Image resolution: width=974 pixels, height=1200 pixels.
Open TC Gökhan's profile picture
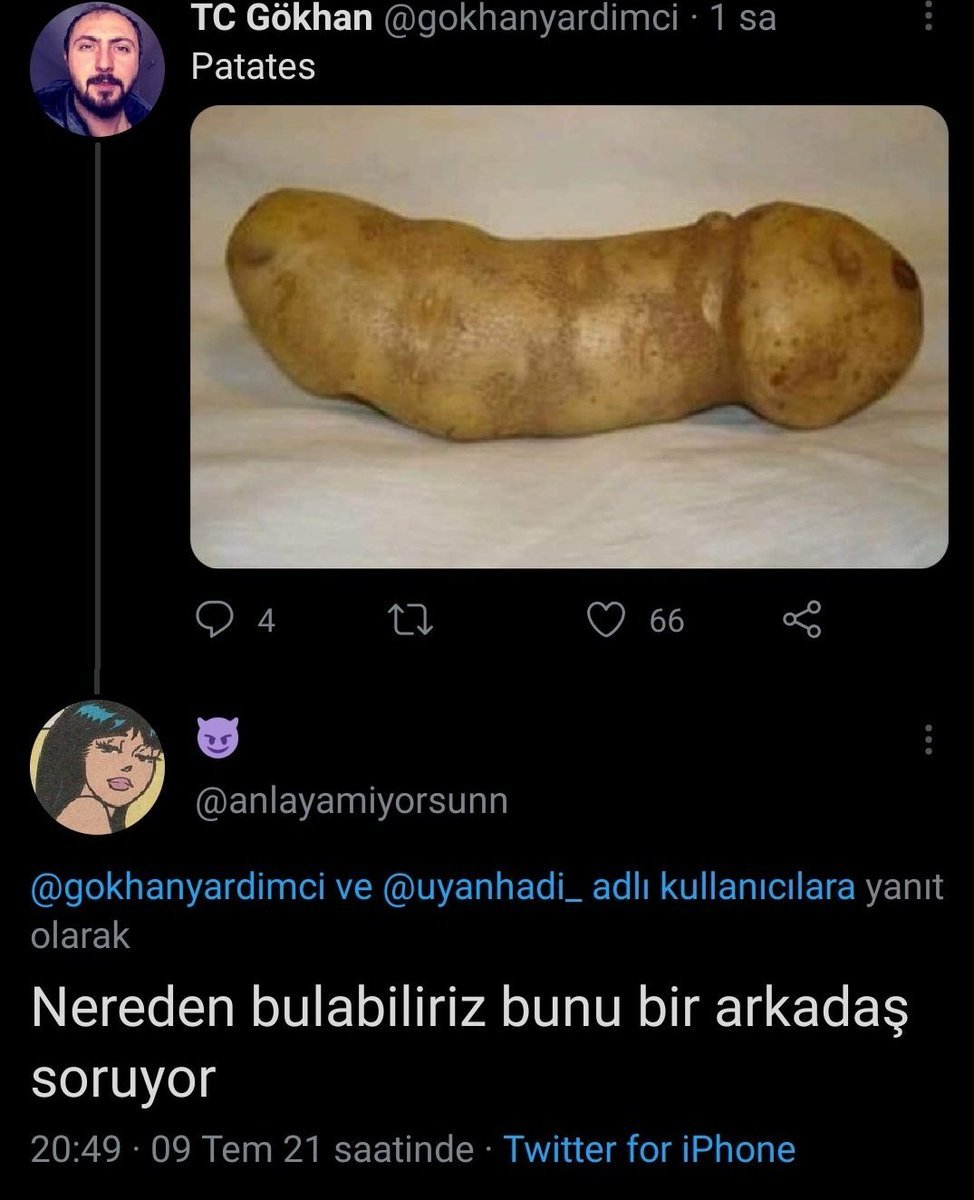pyautogui.click(x=97, y=70)
